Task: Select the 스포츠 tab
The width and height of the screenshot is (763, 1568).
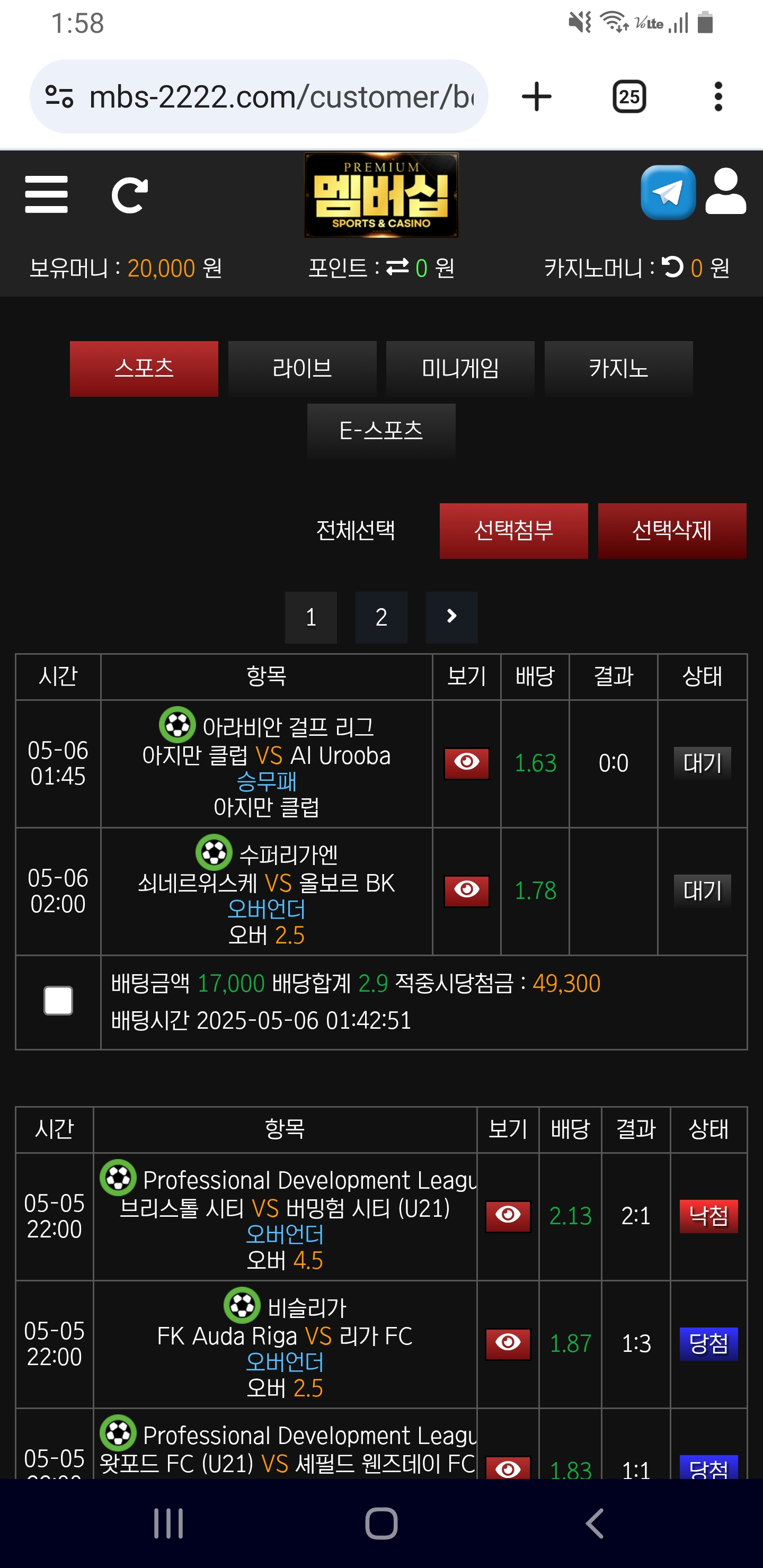Action: click(144, 369)
